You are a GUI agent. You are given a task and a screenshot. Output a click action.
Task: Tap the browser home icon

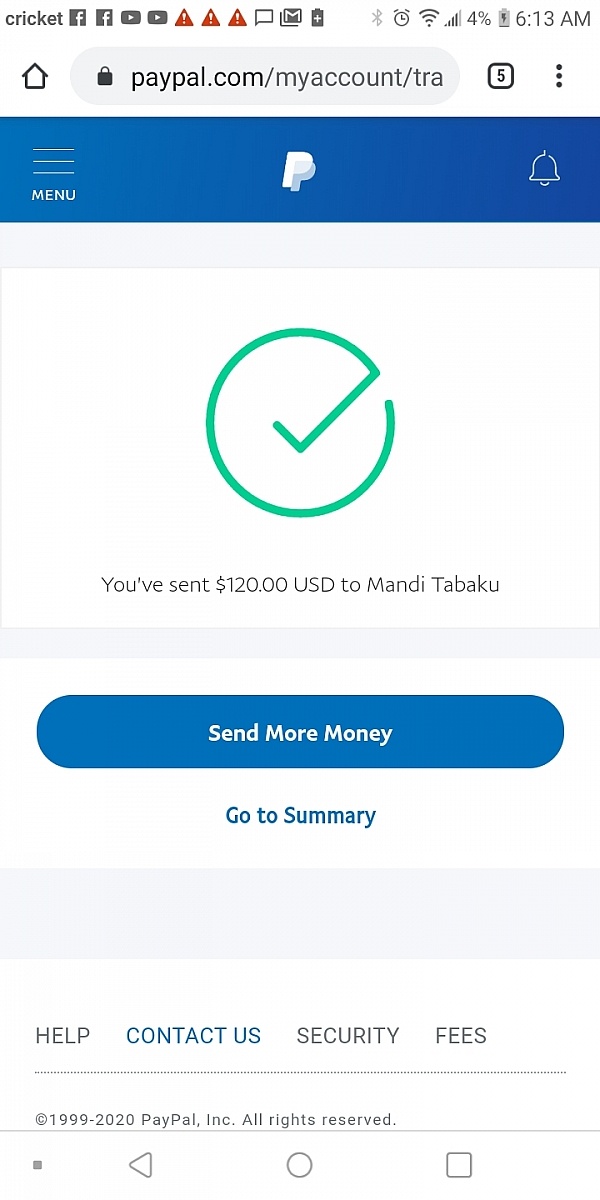(x=35, y=76)
